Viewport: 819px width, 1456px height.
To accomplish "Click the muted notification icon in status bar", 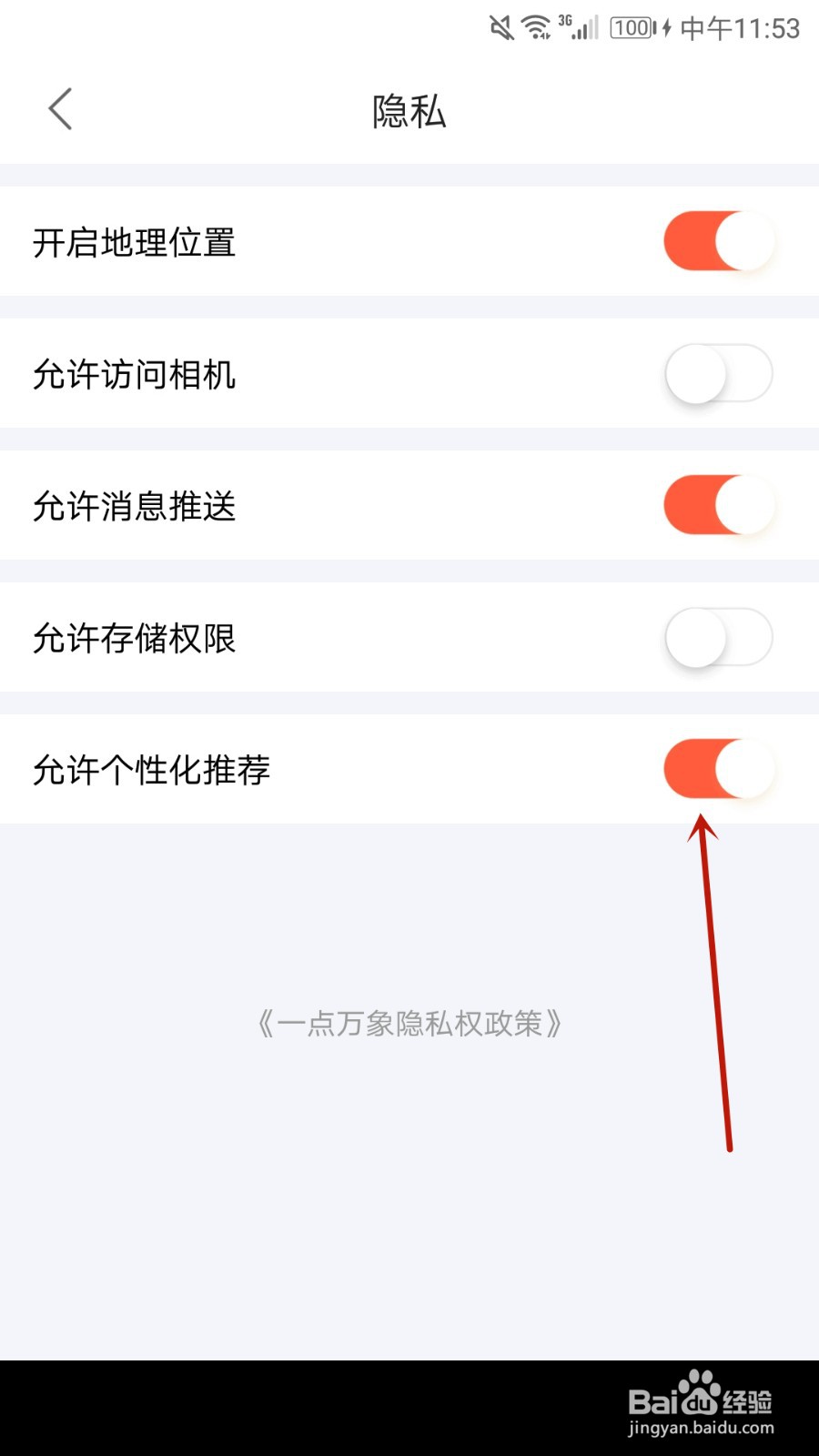I will 499,27.
